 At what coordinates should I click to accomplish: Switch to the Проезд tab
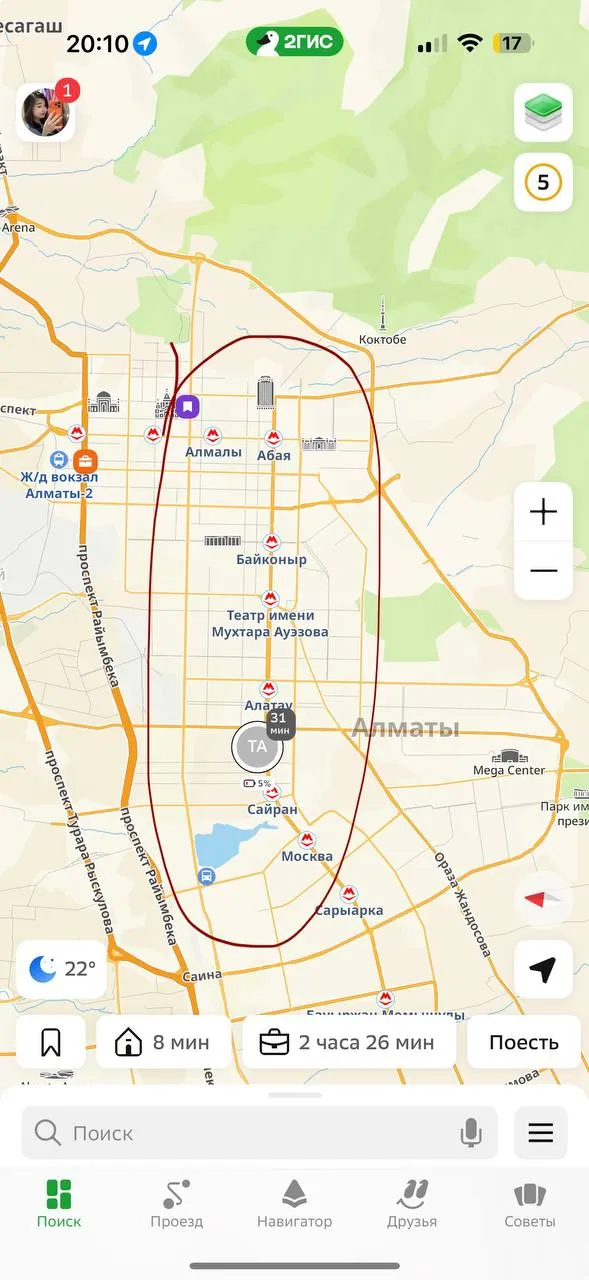pos(177,1204)
